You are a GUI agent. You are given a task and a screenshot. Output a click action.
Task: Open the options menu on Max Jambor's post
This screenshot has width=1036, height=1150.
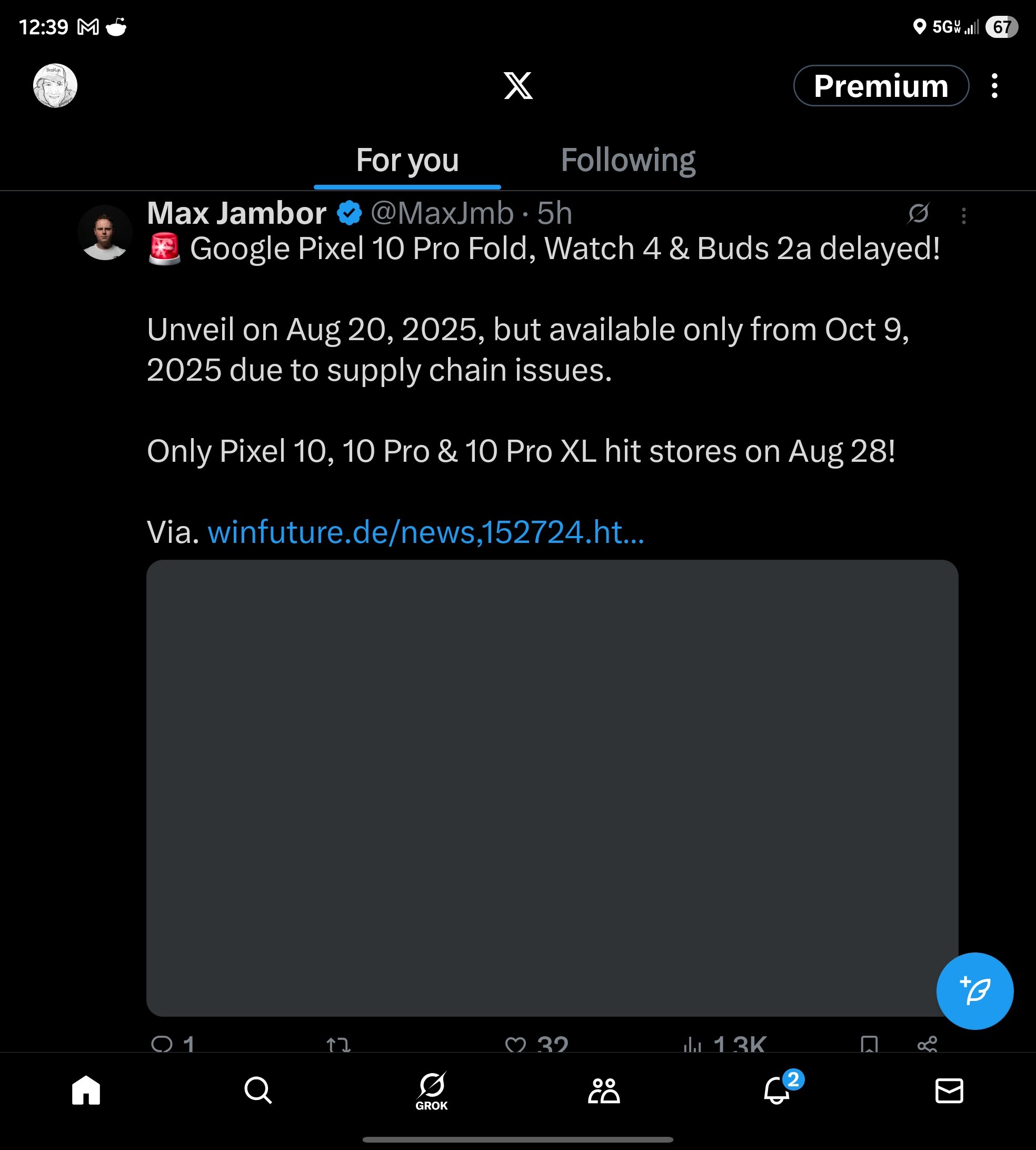[963, 216]
